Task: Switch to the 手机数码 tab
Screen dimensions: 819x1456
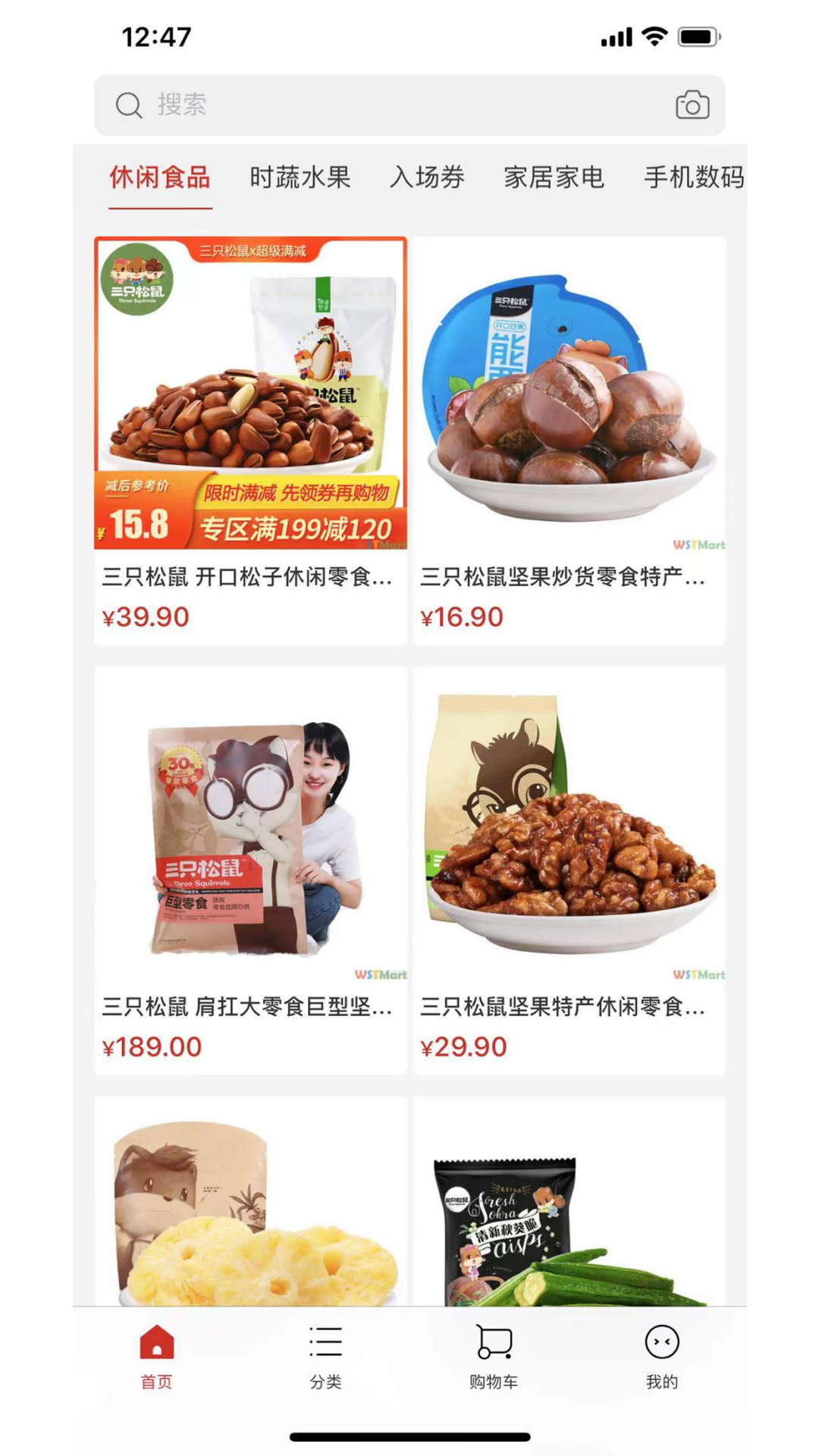Action: coord(693,177)
